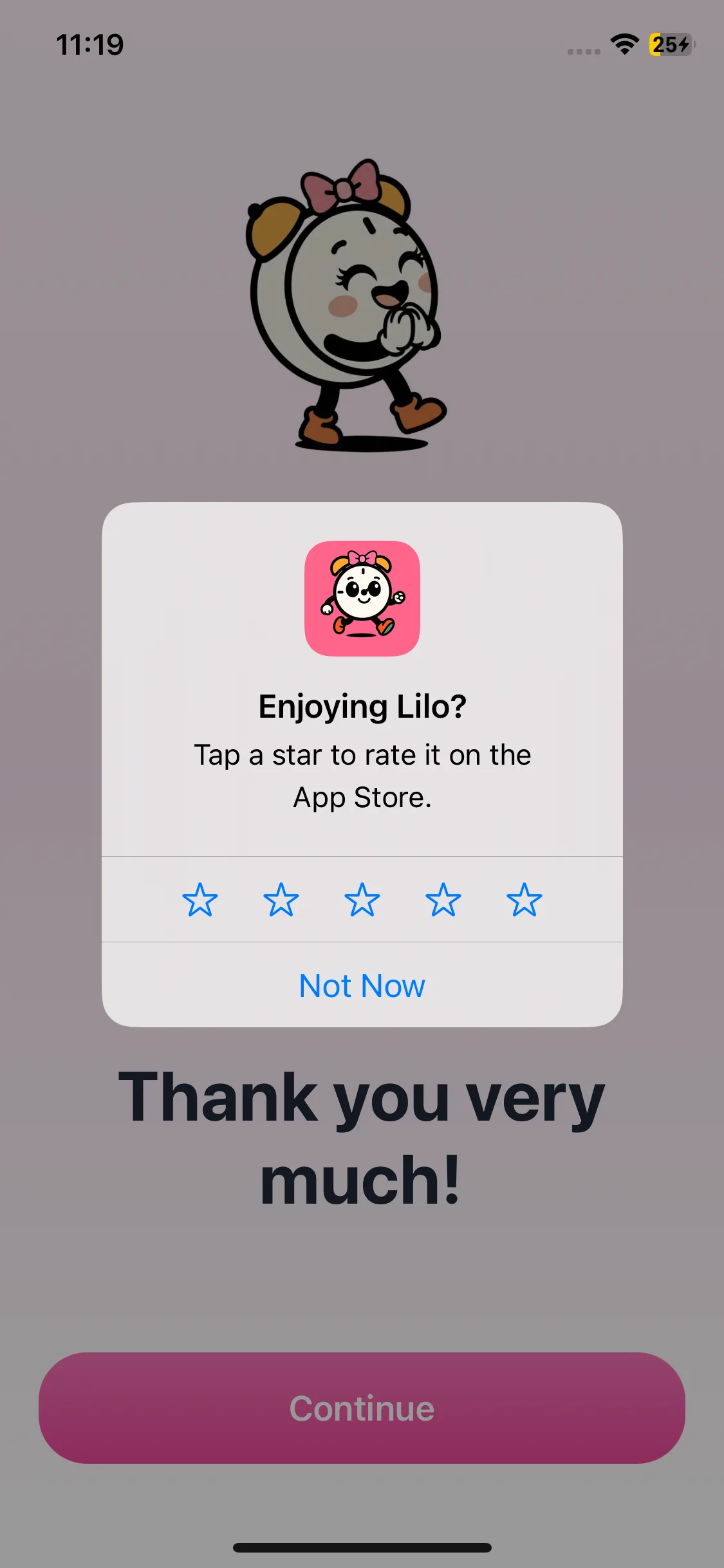The image size is (724, 1568).
Task: Dismiss the rating prompt with Not Now
Action: point(362,985)
